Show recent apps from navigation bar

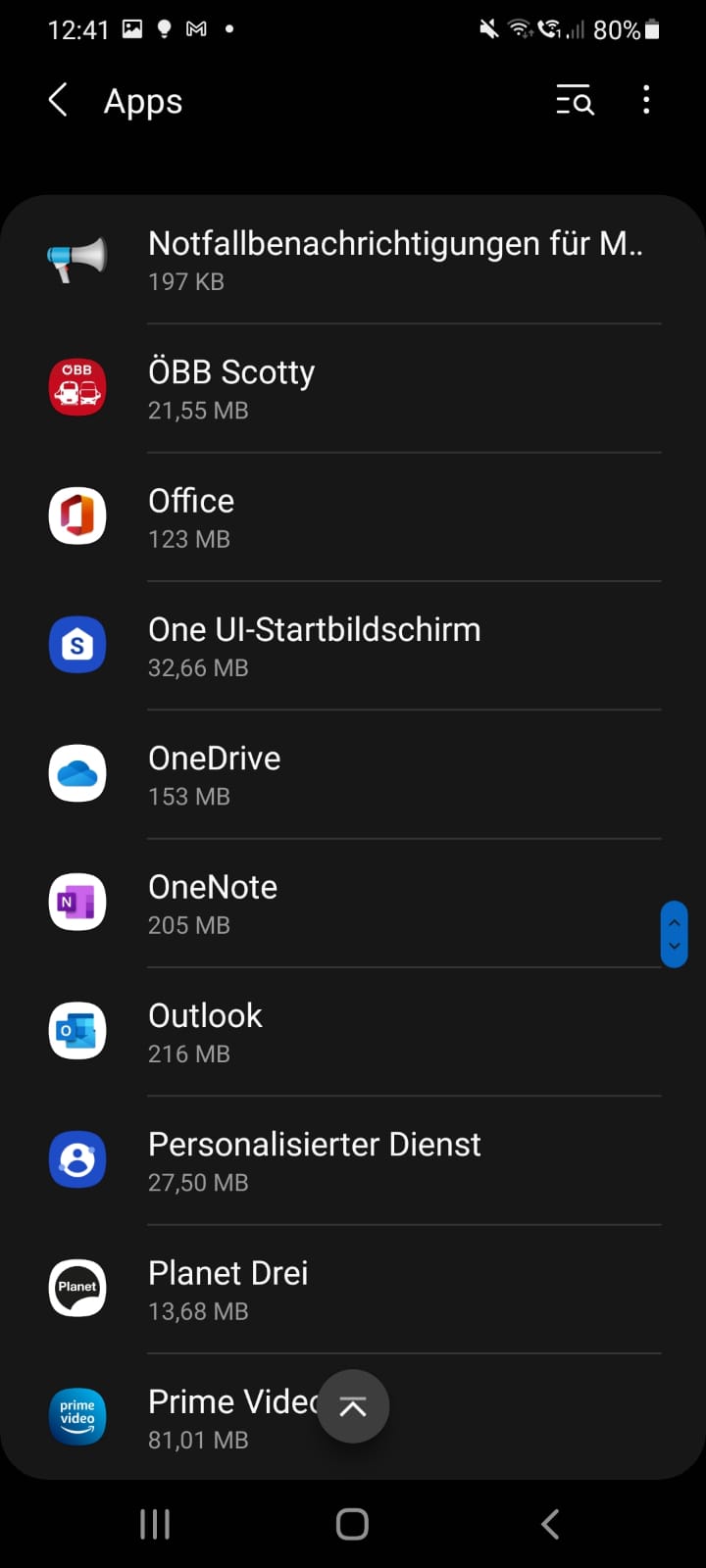point(155,1524)
